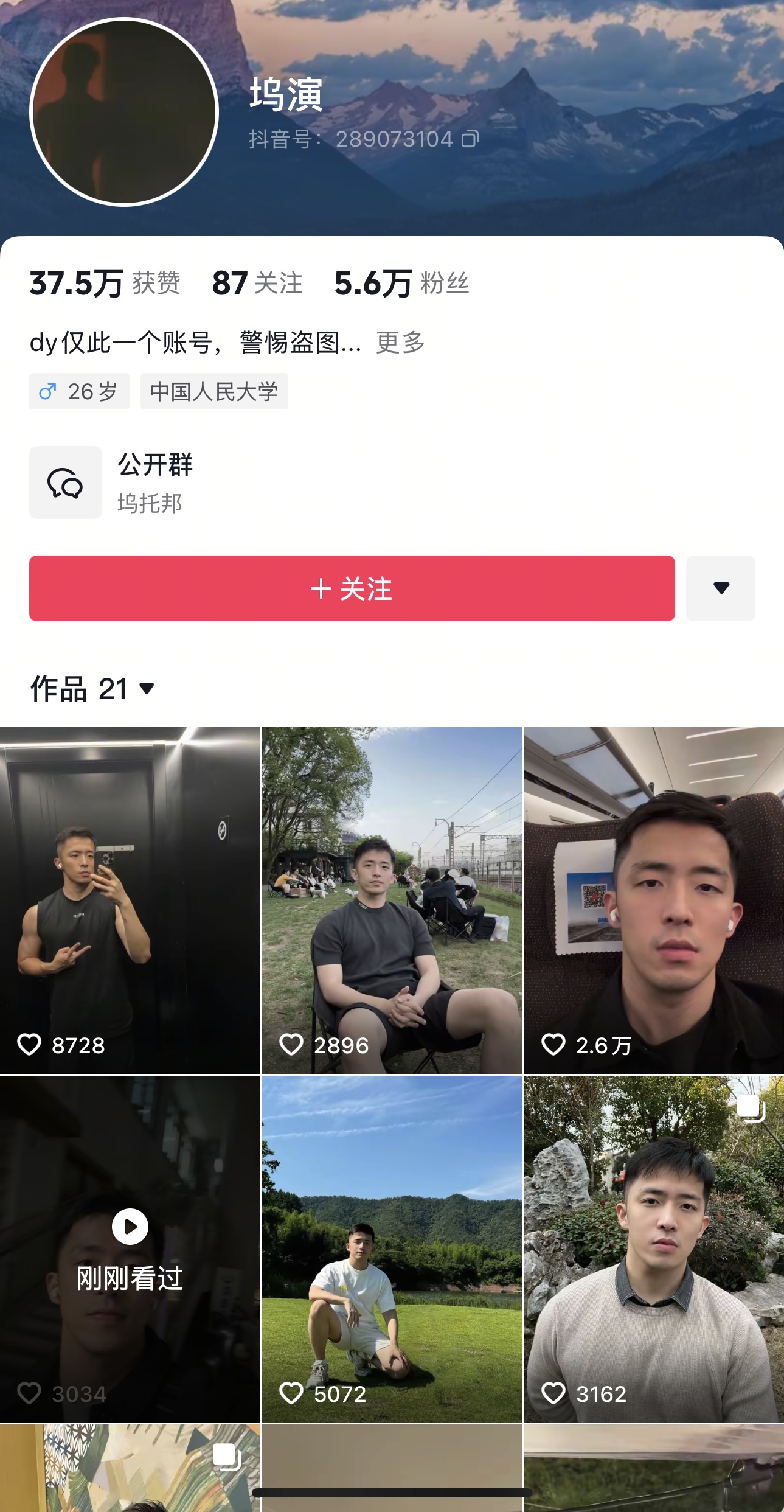This screenshot has height=1512, width=784.
Task: Expand the dropdown arrow beside 关注
Action: 721,588
